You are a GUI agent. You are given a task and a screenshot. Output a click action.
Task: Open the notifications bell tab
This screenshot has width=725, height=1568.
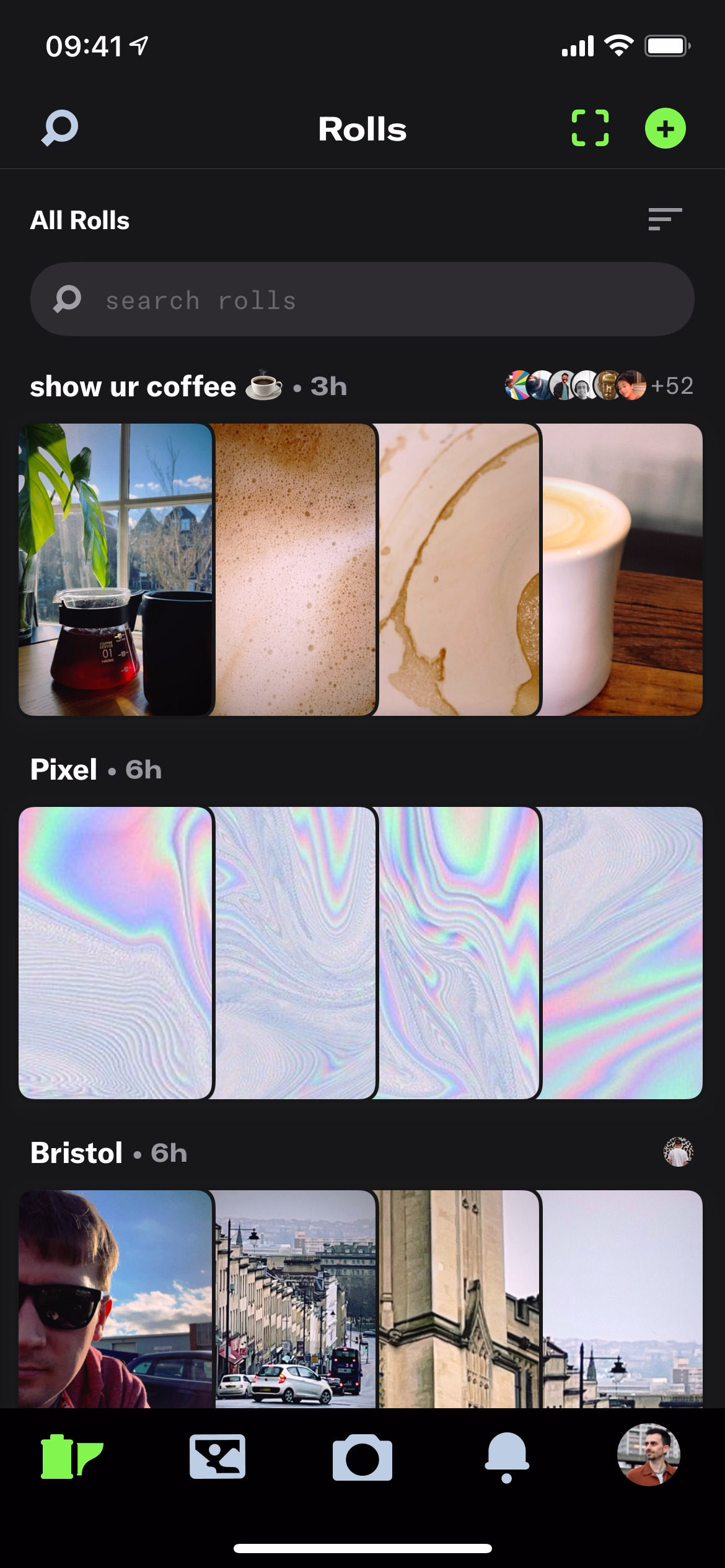tap(506, 1457)
